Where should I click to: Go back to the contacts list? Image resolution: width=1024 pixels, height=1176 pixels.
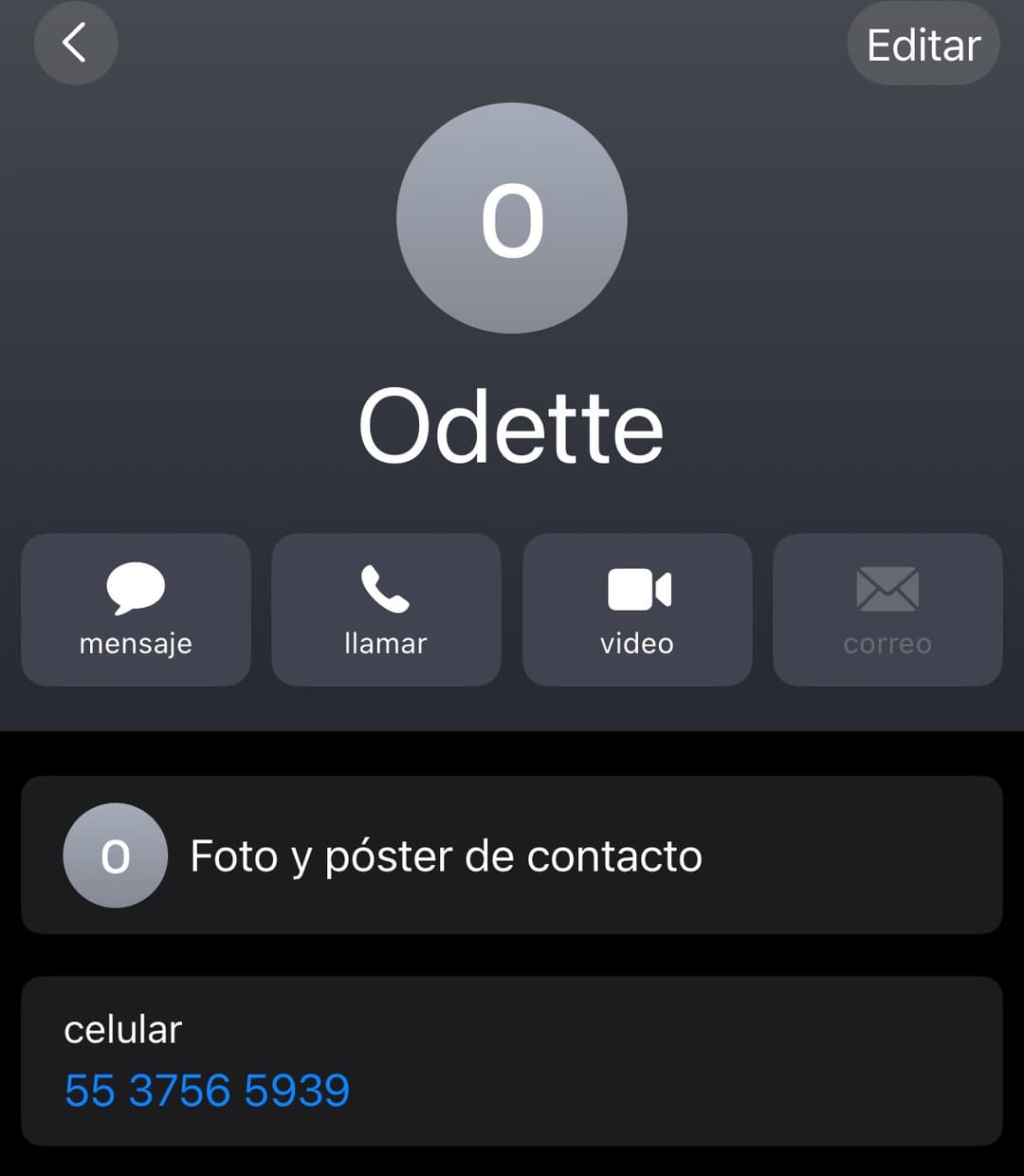(75, 44)
